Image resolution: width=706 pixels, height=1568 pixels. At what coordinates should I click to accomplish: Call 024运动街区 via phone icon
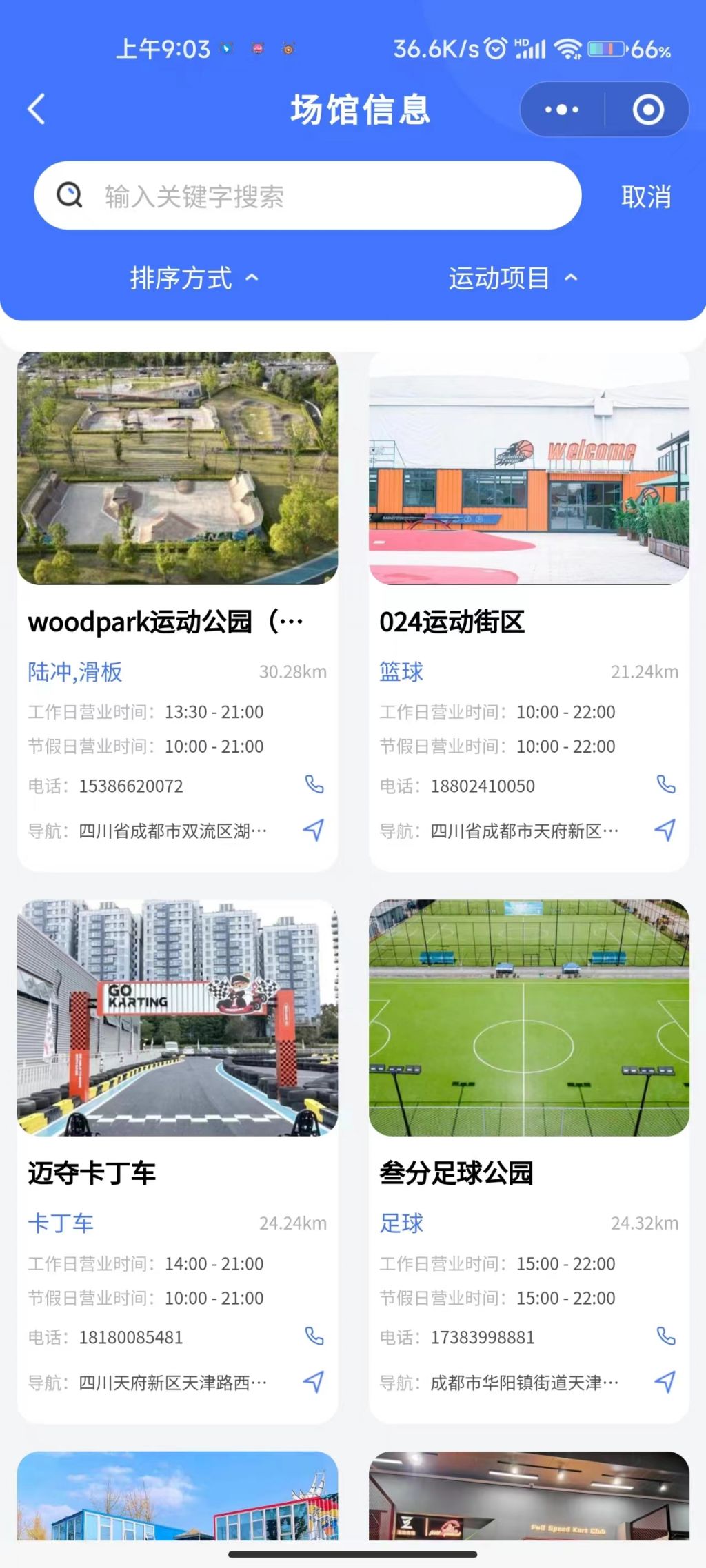pos(666,785)
